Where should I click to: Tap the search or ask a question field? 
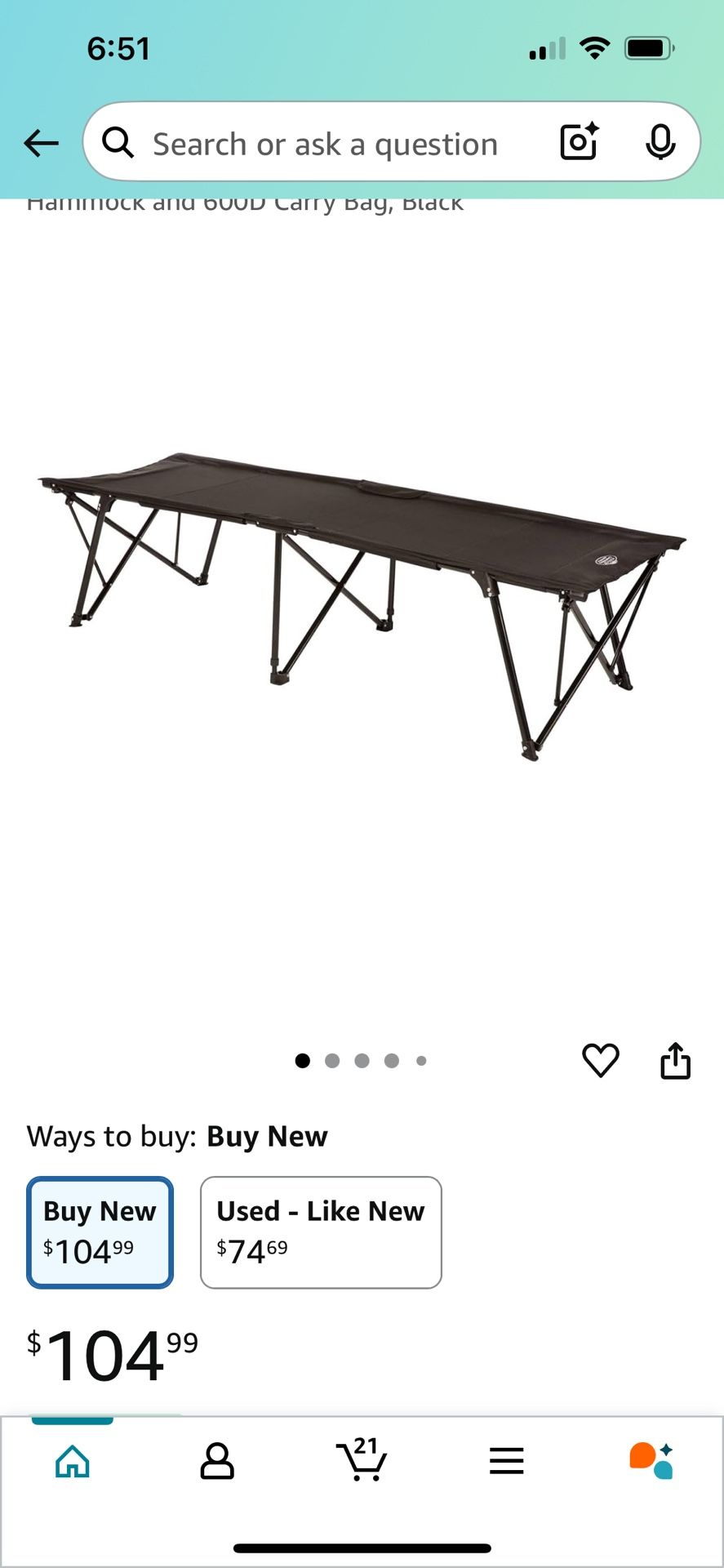(x=325, y=144)
